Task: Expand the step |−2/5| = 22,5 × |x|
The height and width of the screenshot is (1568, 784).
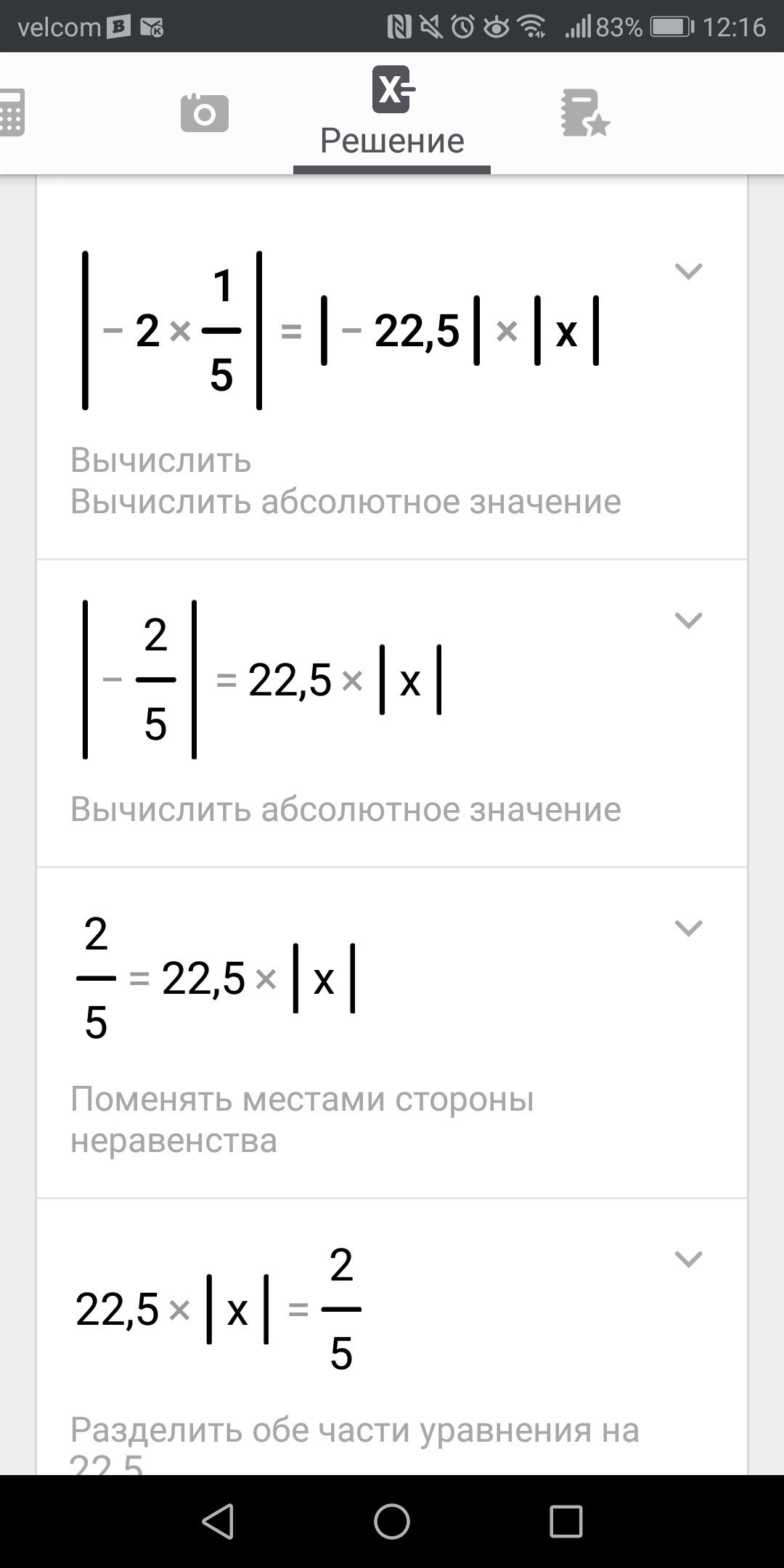Action: (688, 621)
